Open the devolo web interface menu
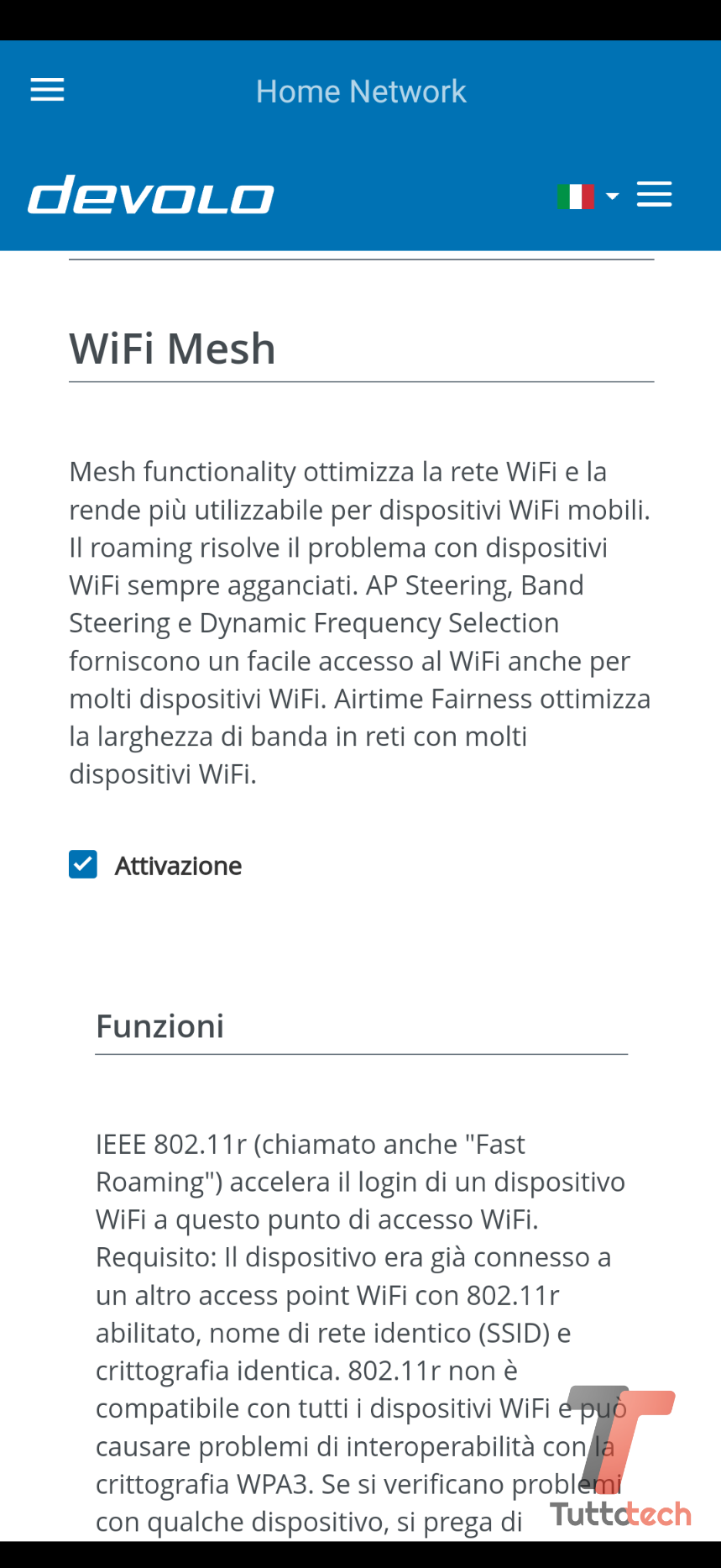Image resolution: width=721 pixels, height=1568 pixels. pos(654,194)
